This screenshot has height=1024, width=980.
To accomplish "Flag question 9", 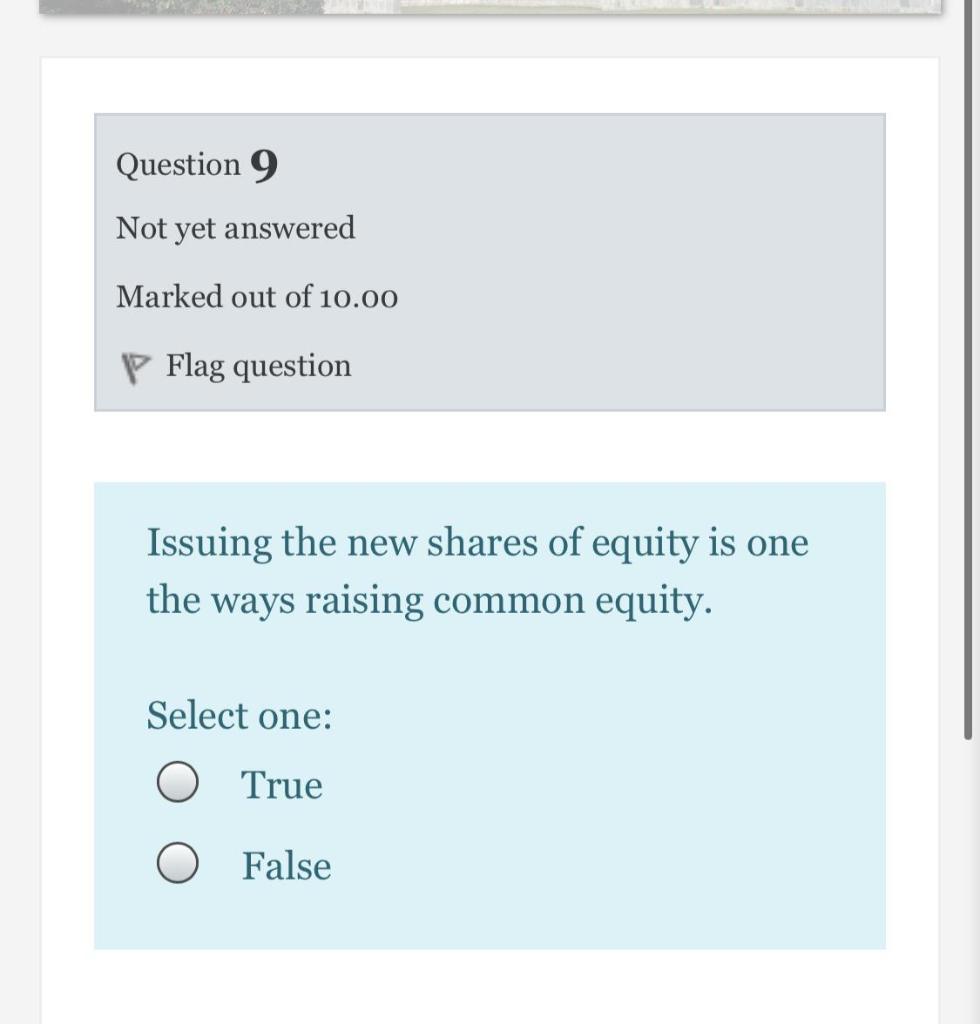I will pos(236,366).
